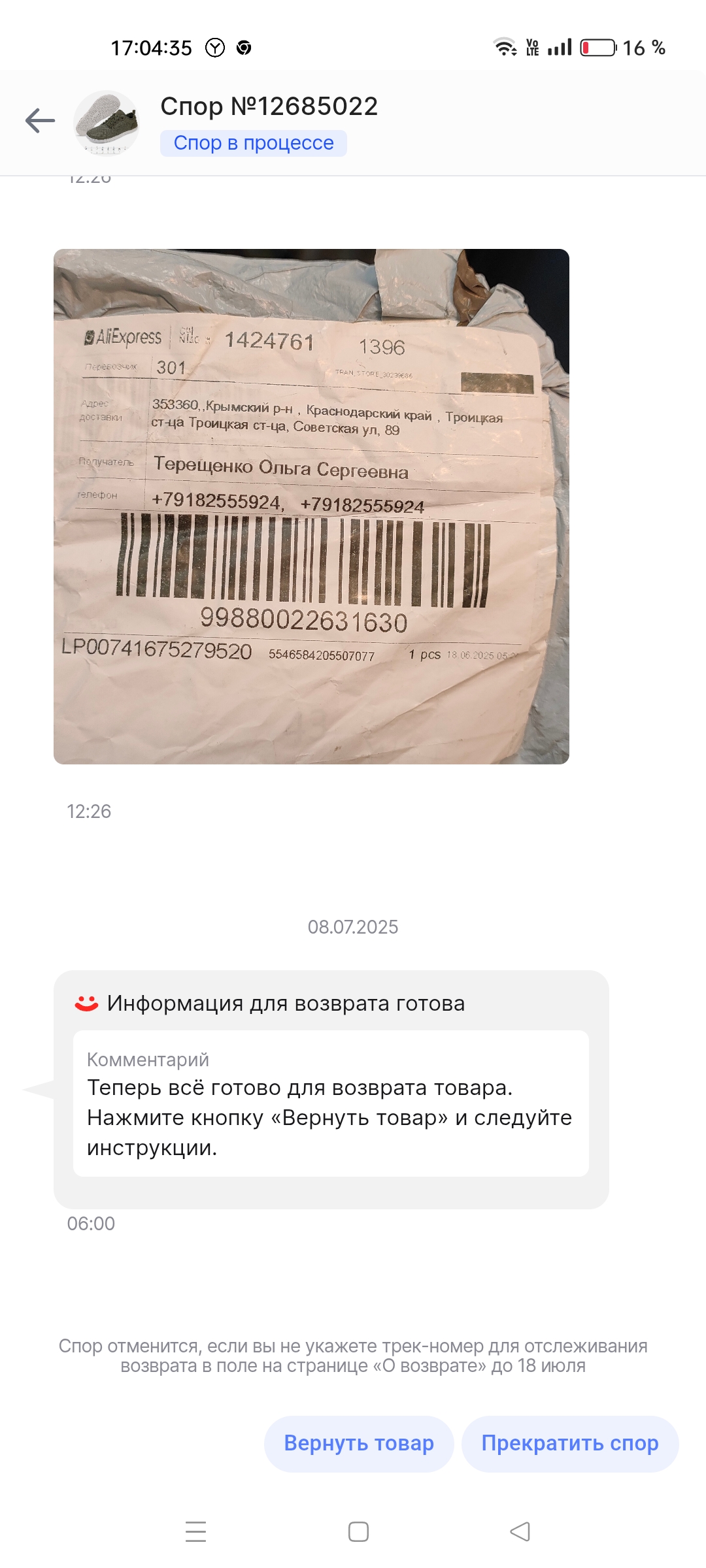
Task: Select «Прекратить спор» to end dispute
Action: (x=570, y=1443)
